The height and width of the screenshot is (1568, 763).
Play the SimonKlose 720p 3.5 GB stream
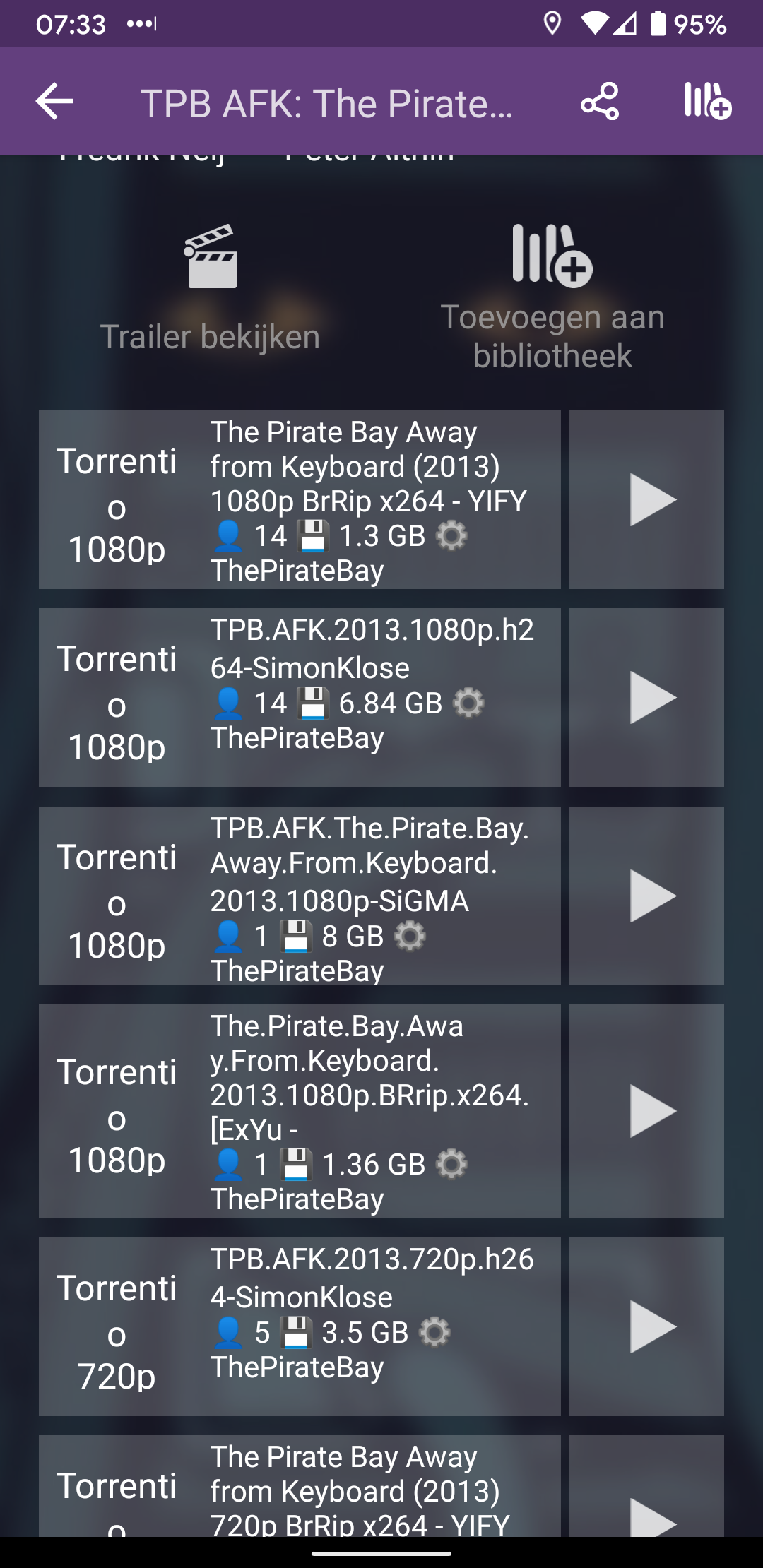pyautogui.click(x=646, y=1327)
